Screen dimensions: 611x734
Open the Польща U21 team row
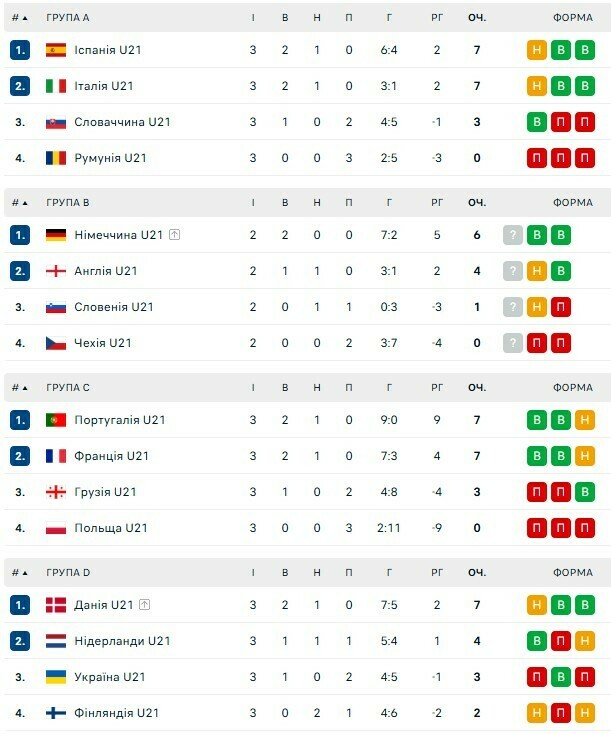(x=111, y=528)
